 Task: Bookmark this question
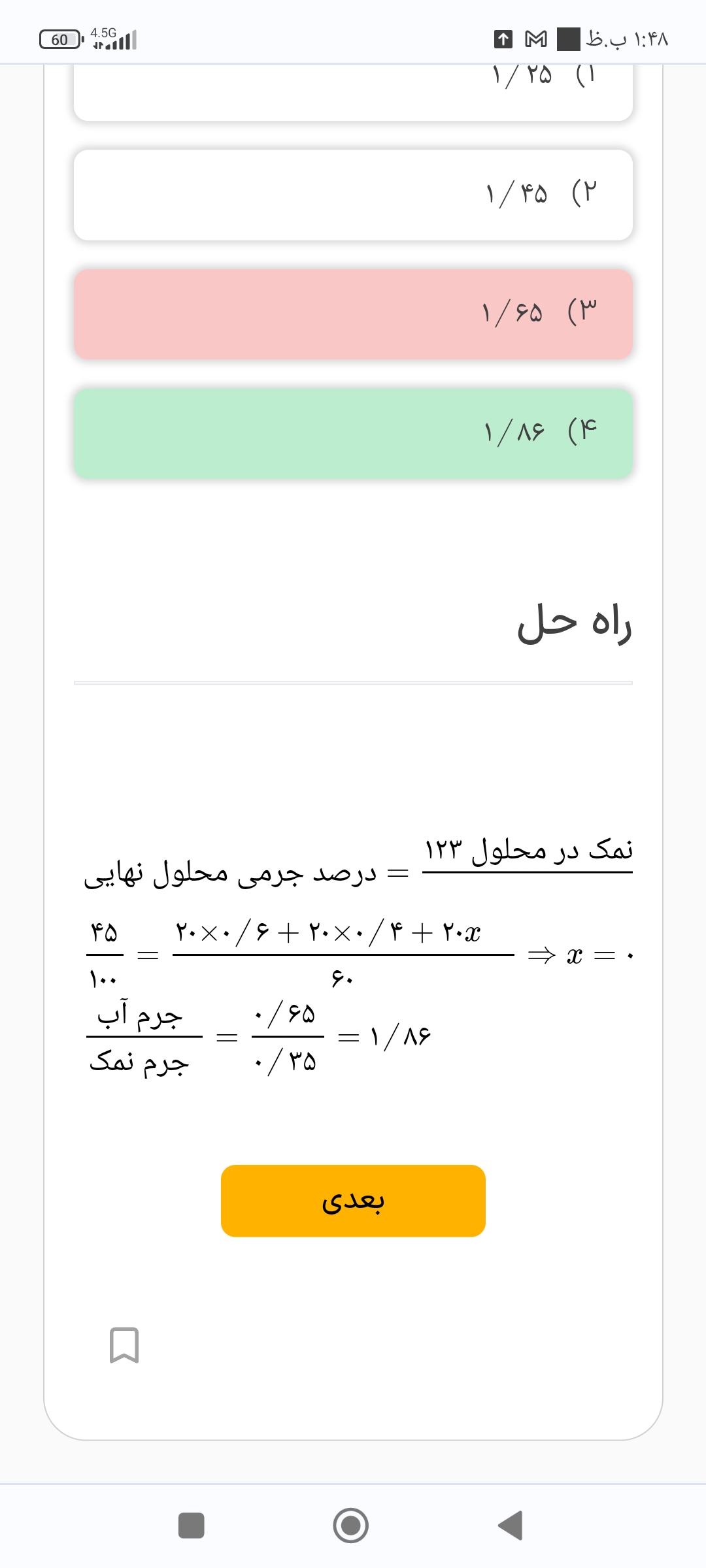click(124, 1345)
